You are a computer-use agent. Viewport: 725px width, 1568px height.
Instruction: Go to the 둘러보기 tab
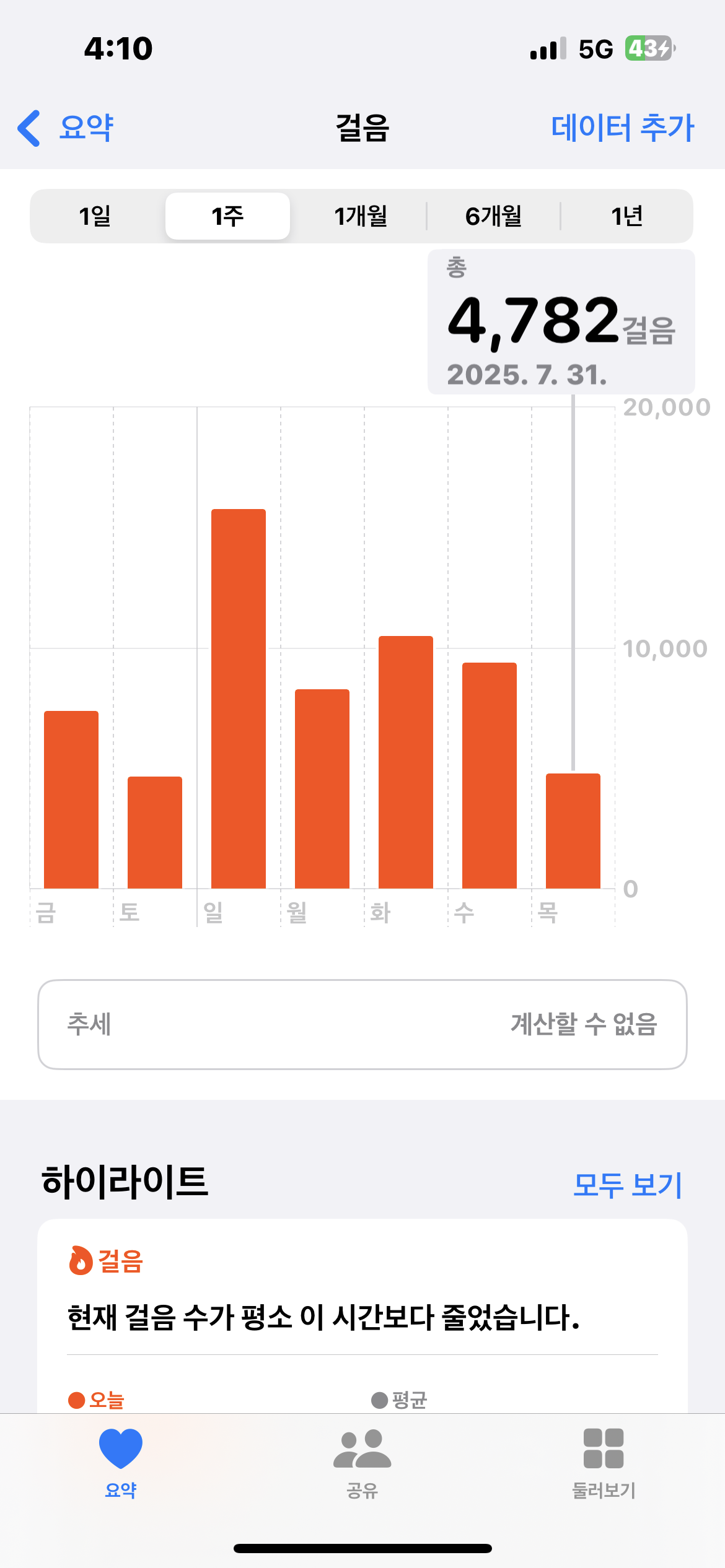604,1463
